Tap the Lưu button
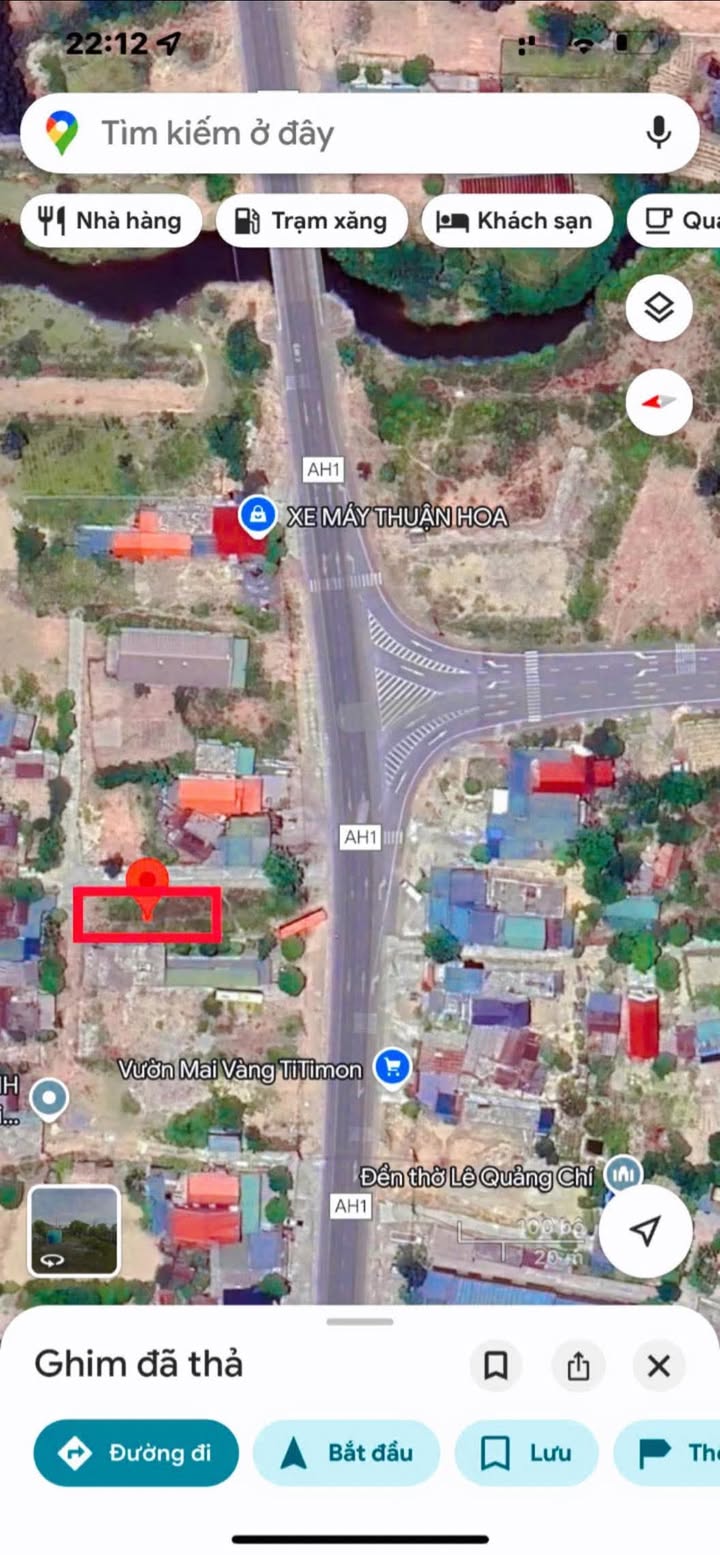The image size is (720, 1555). point(526,1453)
